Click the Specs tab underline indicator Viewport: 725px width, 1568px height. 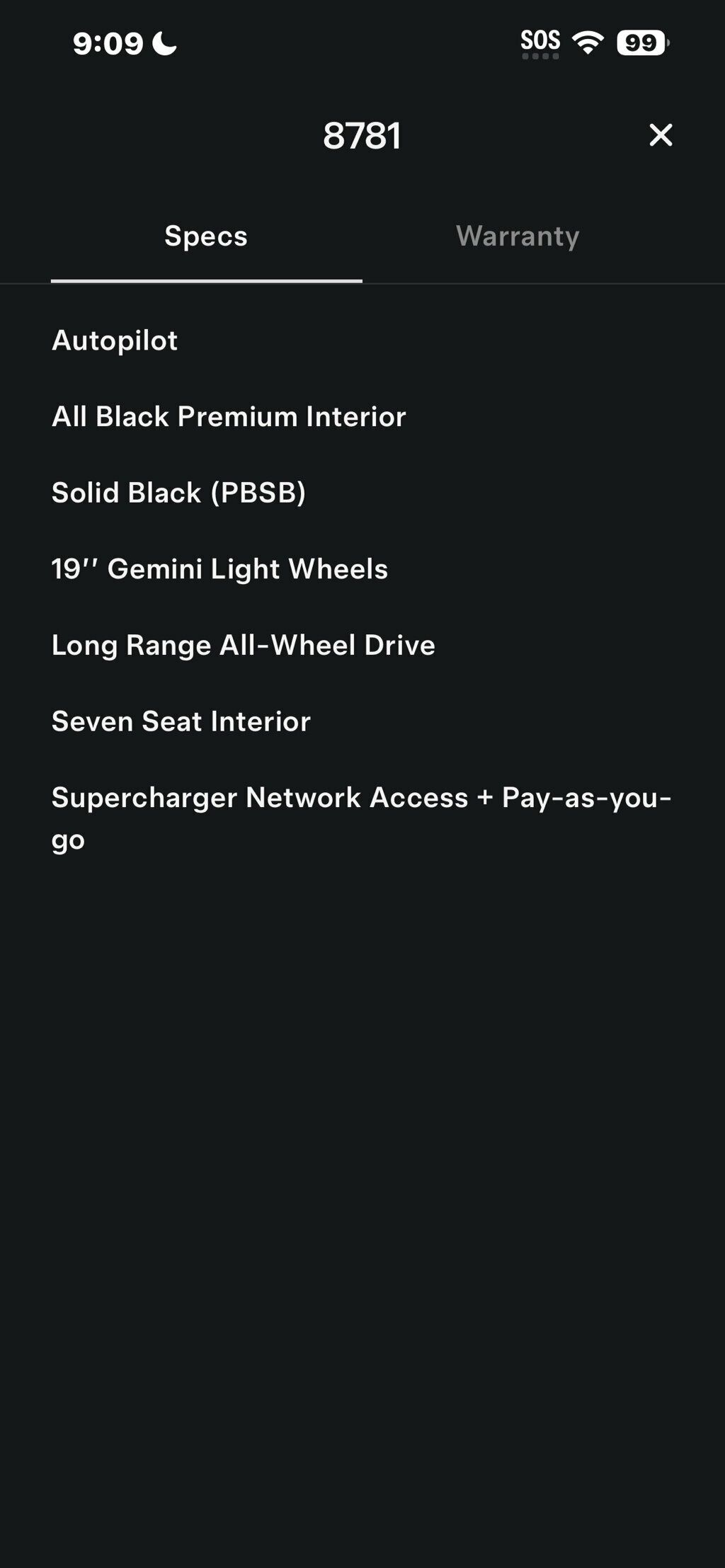coord(206,282)
